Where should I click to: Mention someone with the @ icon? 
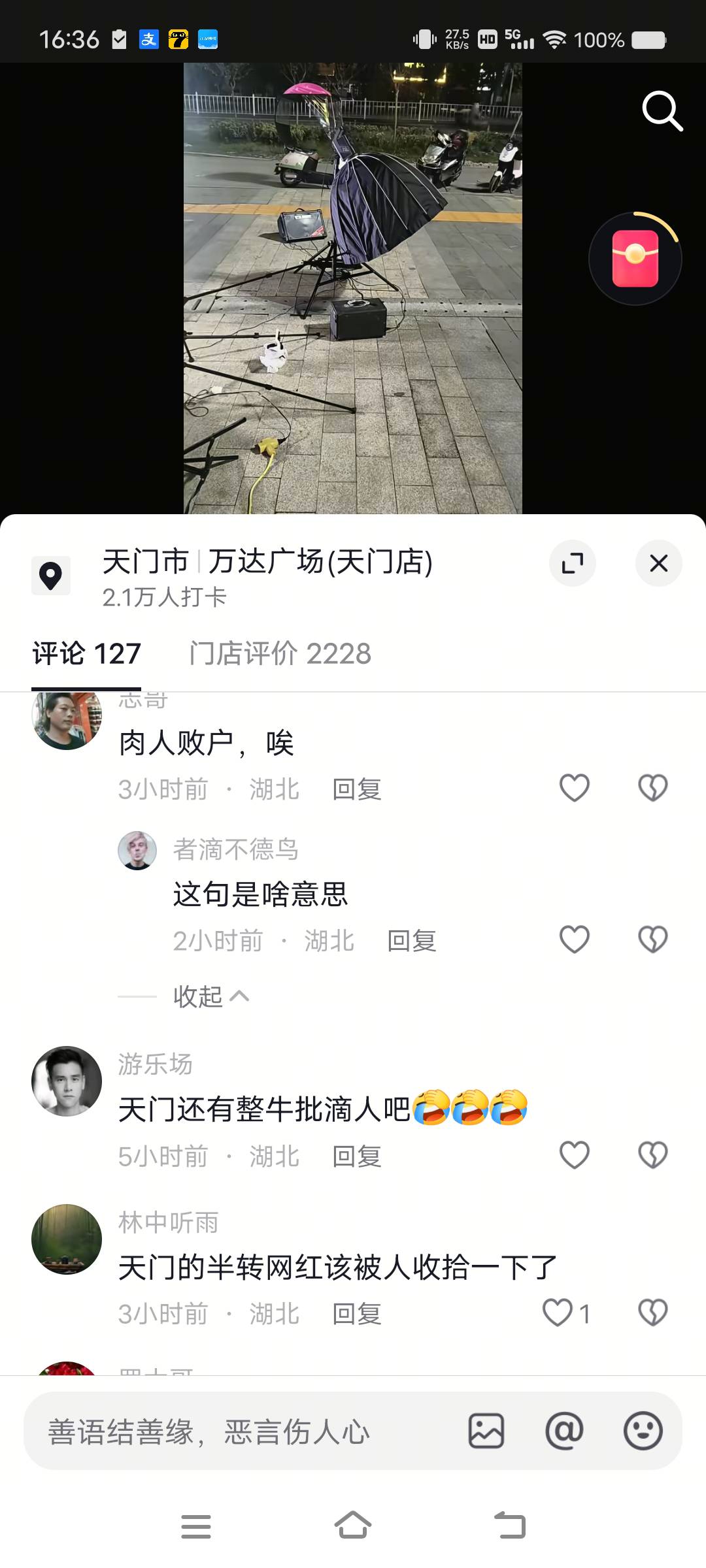pos(564,1431)
